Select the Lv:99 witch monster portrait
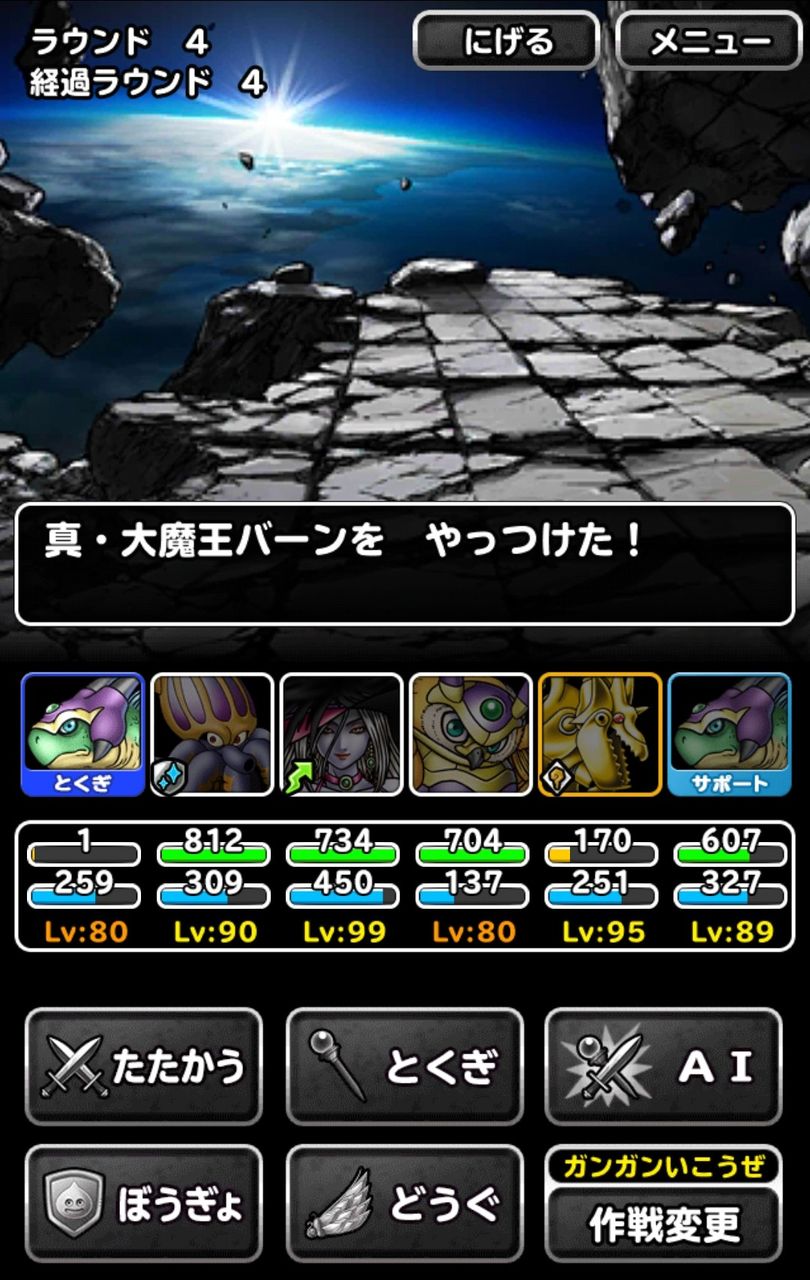Screen dimensions: 810x1280 point(340,730)
